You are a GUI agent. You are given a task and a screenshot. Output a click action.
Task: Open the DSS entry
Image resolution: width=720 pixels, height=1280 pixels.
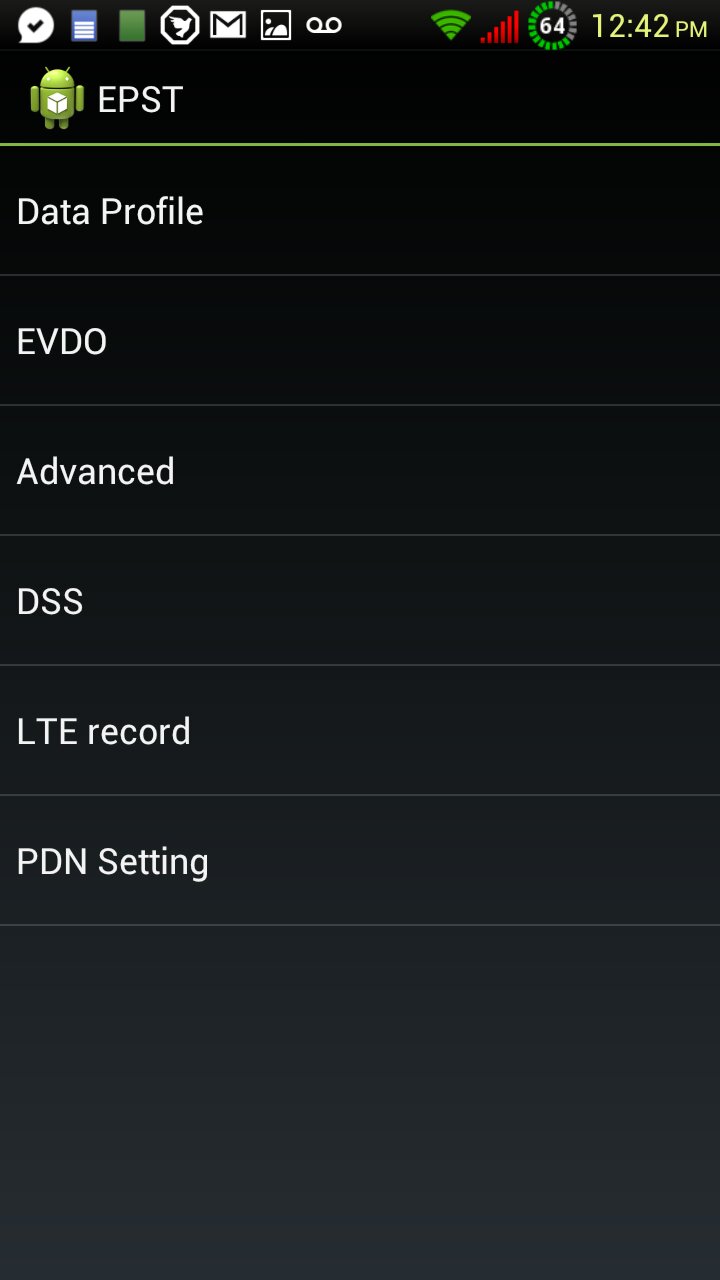click(50, 601)
